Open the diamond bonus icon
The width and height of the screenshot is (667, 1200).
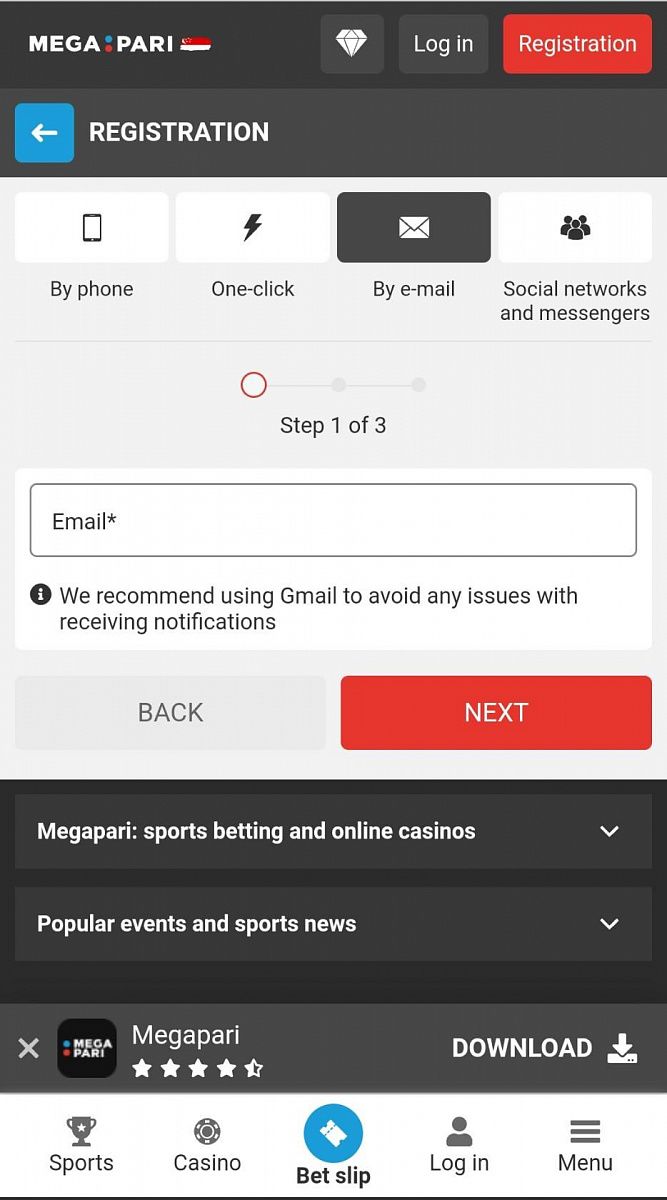click(x=351, y=44)
